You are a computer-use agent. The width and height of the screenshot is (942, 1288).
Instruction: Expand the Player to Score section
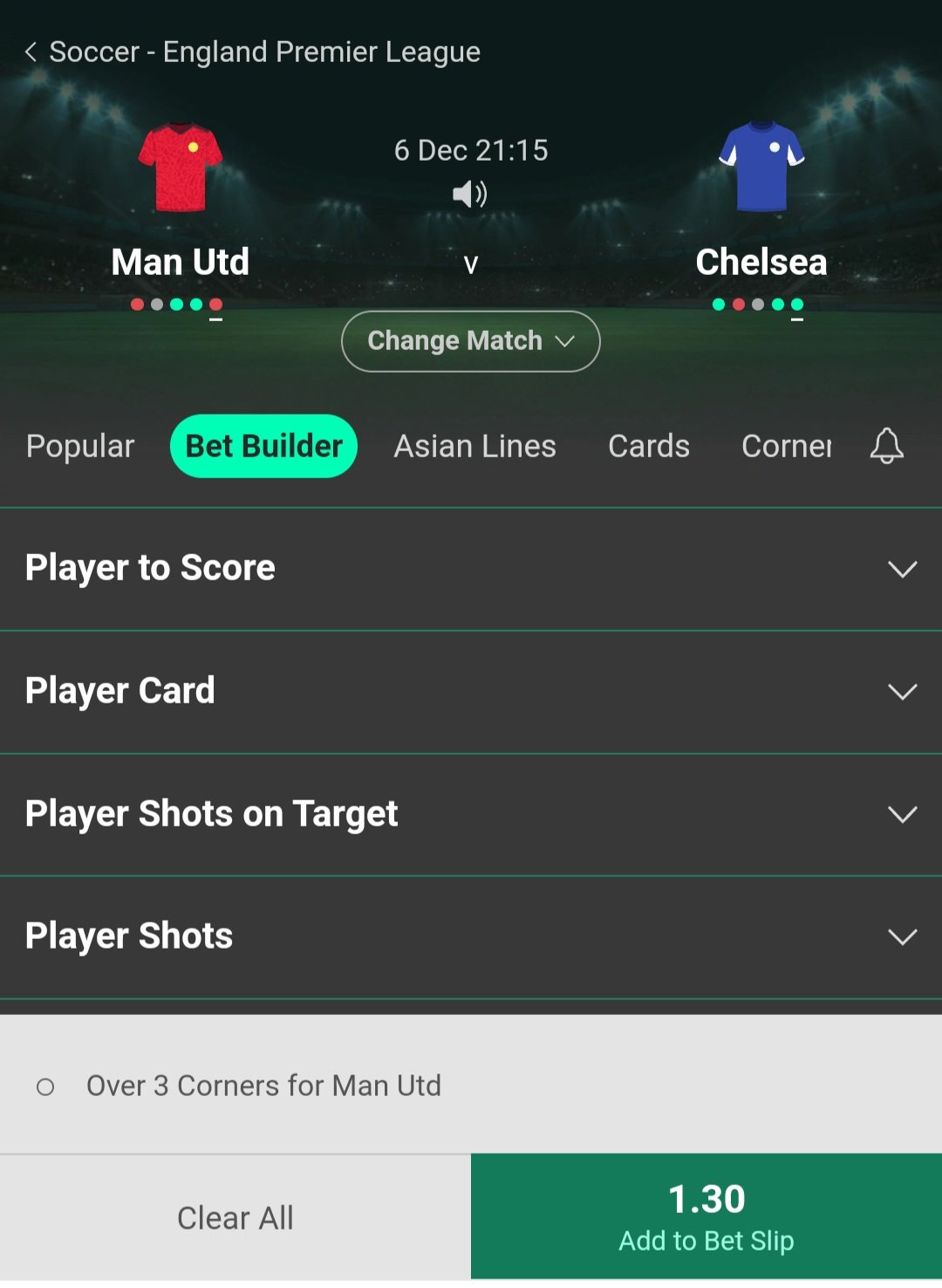(x=471, y=569)
